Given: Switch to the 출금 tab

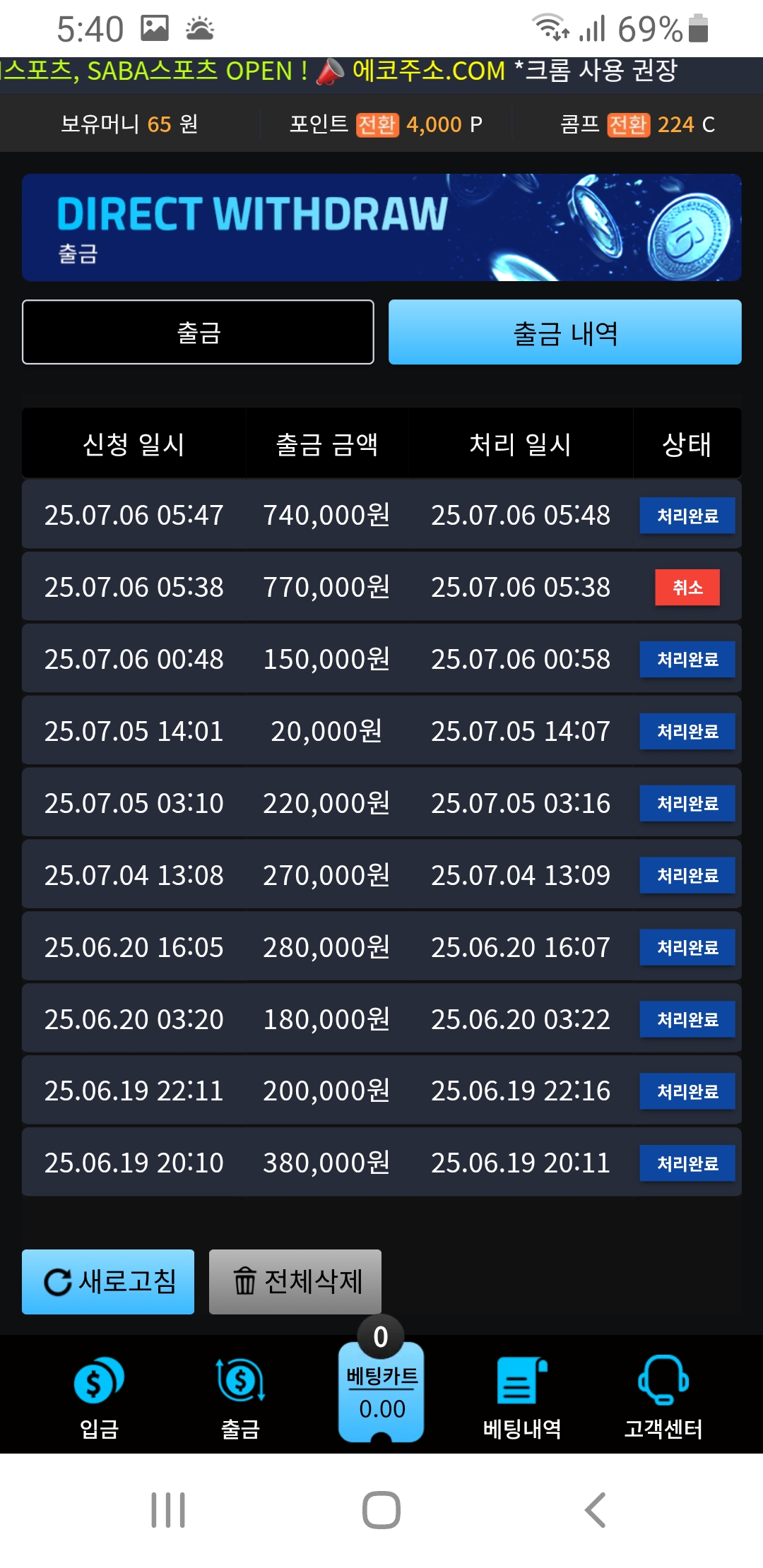Looking at the screenshot, I should [198, 332].
